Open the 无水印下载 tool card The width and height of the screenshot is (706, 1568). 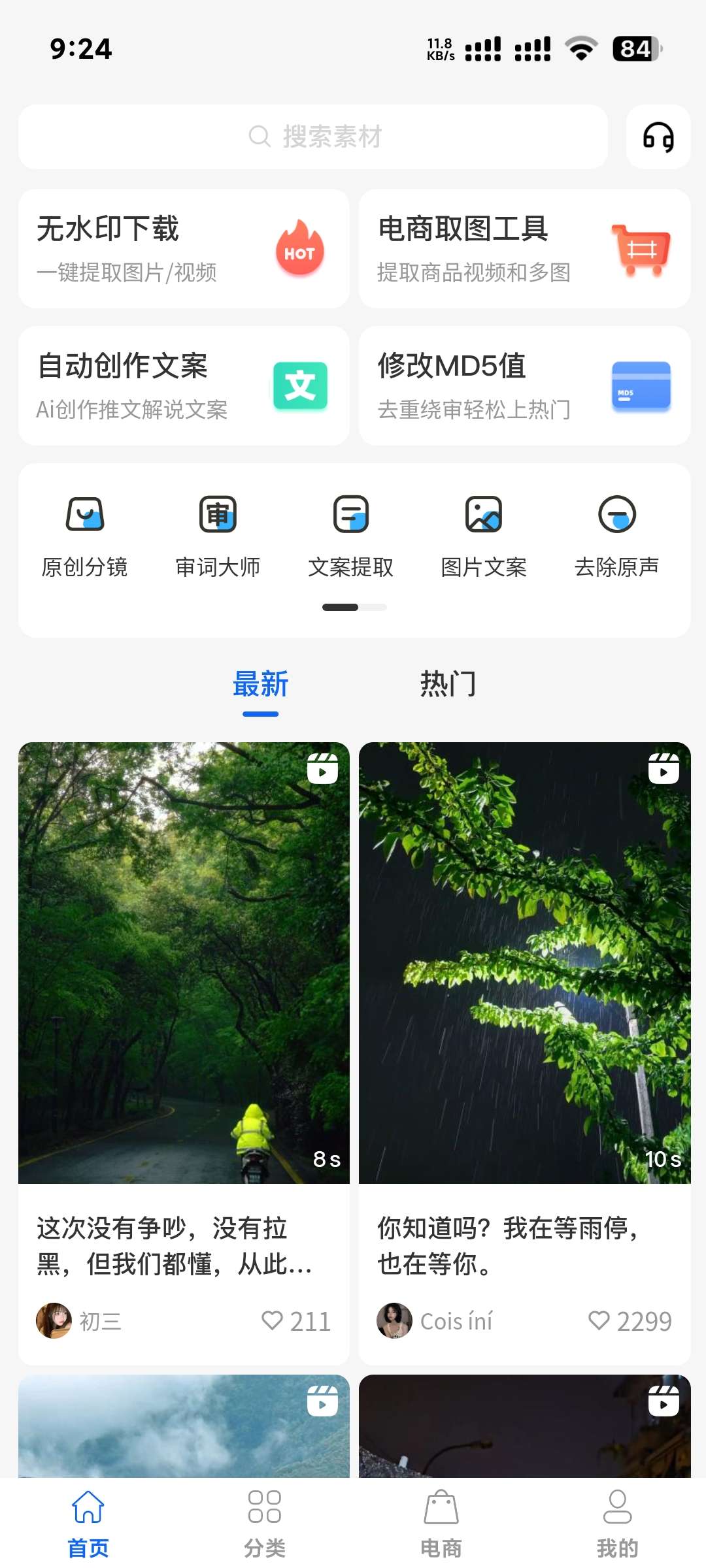pyautogui.click(x=184, y=249)
